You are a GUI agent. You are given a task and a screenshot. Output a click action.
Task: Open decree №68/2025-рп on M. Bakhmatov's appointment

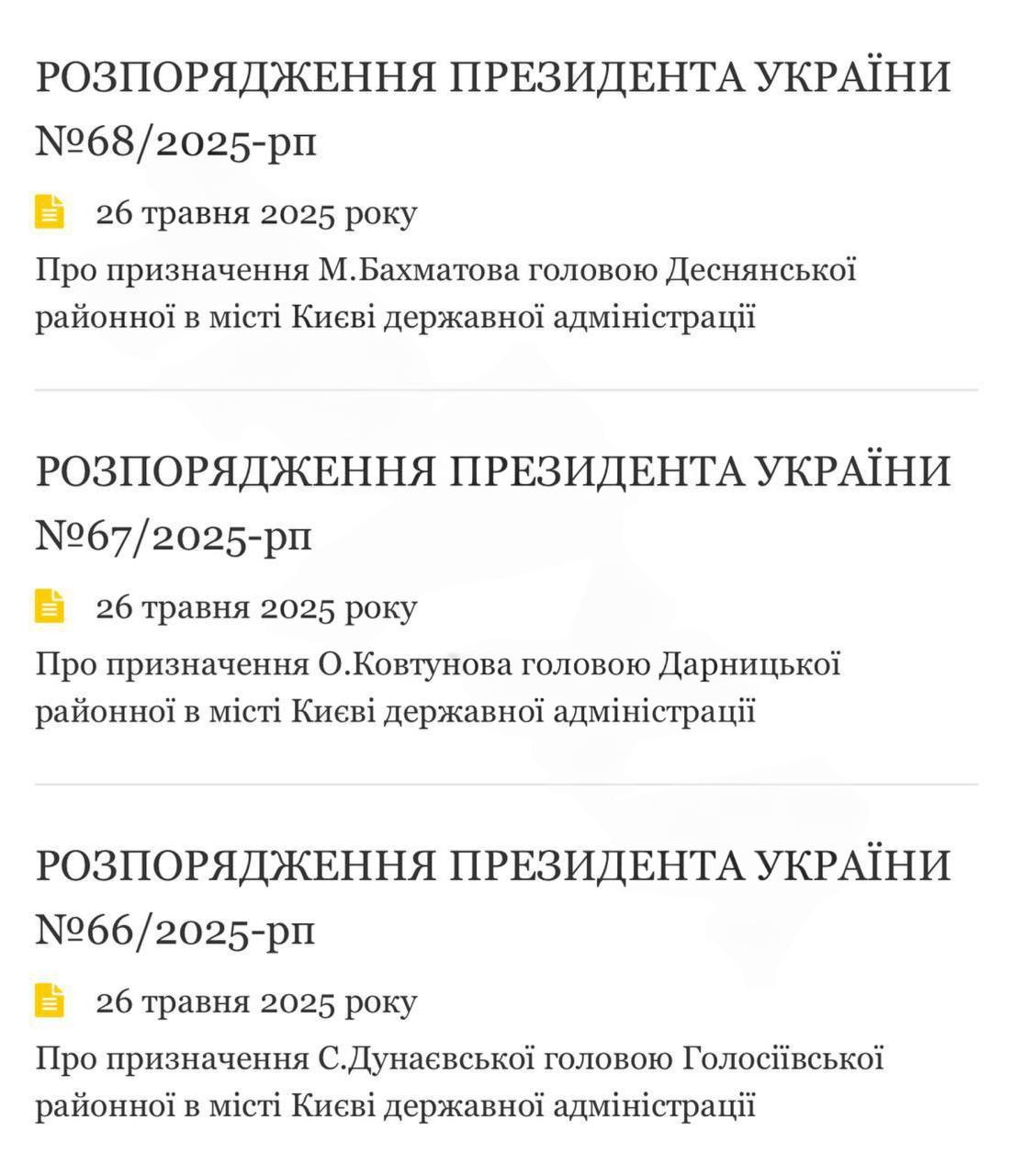(x=492, y=108)
